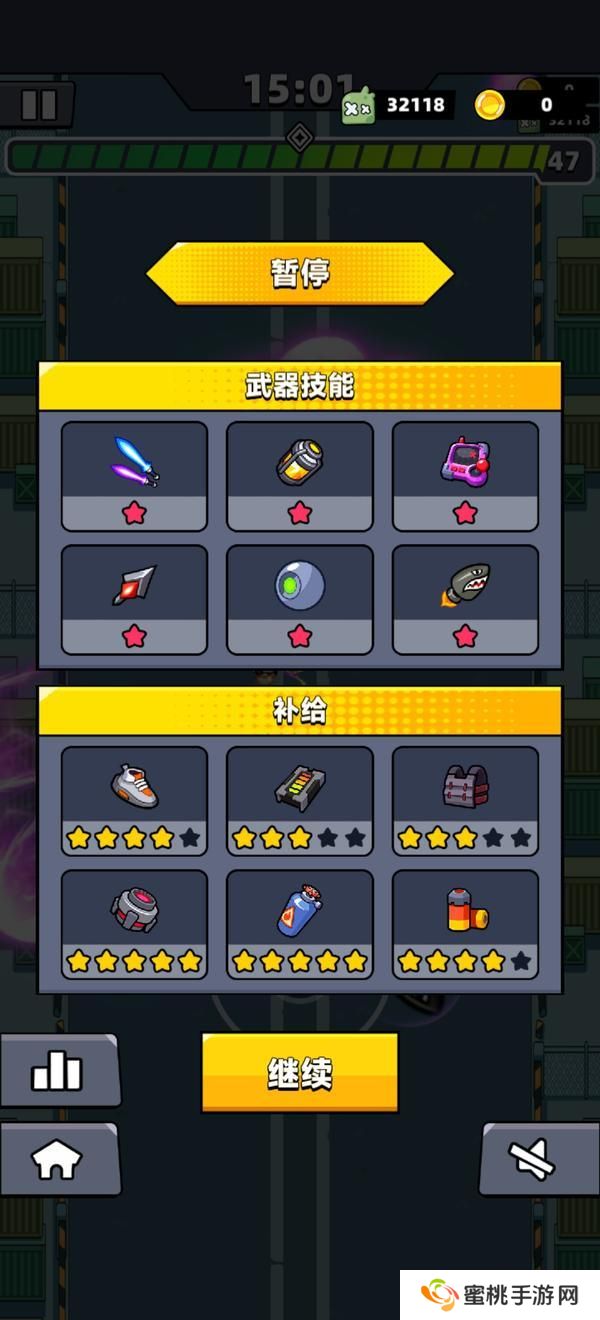Open the statistics bar chart

[x=57, y=1071]
